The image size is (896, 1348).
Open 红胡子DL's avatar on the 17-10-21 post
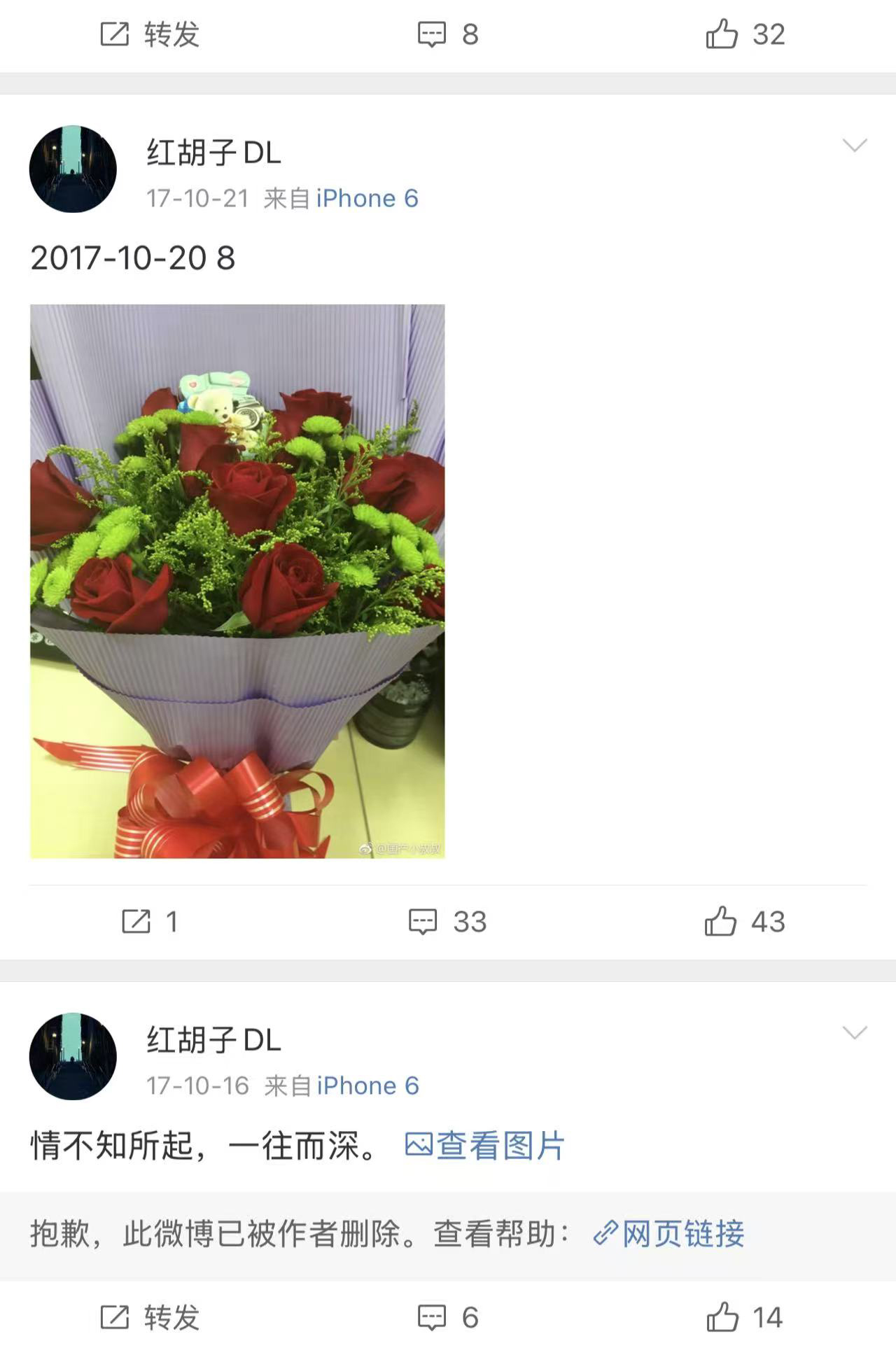[73, 169]
